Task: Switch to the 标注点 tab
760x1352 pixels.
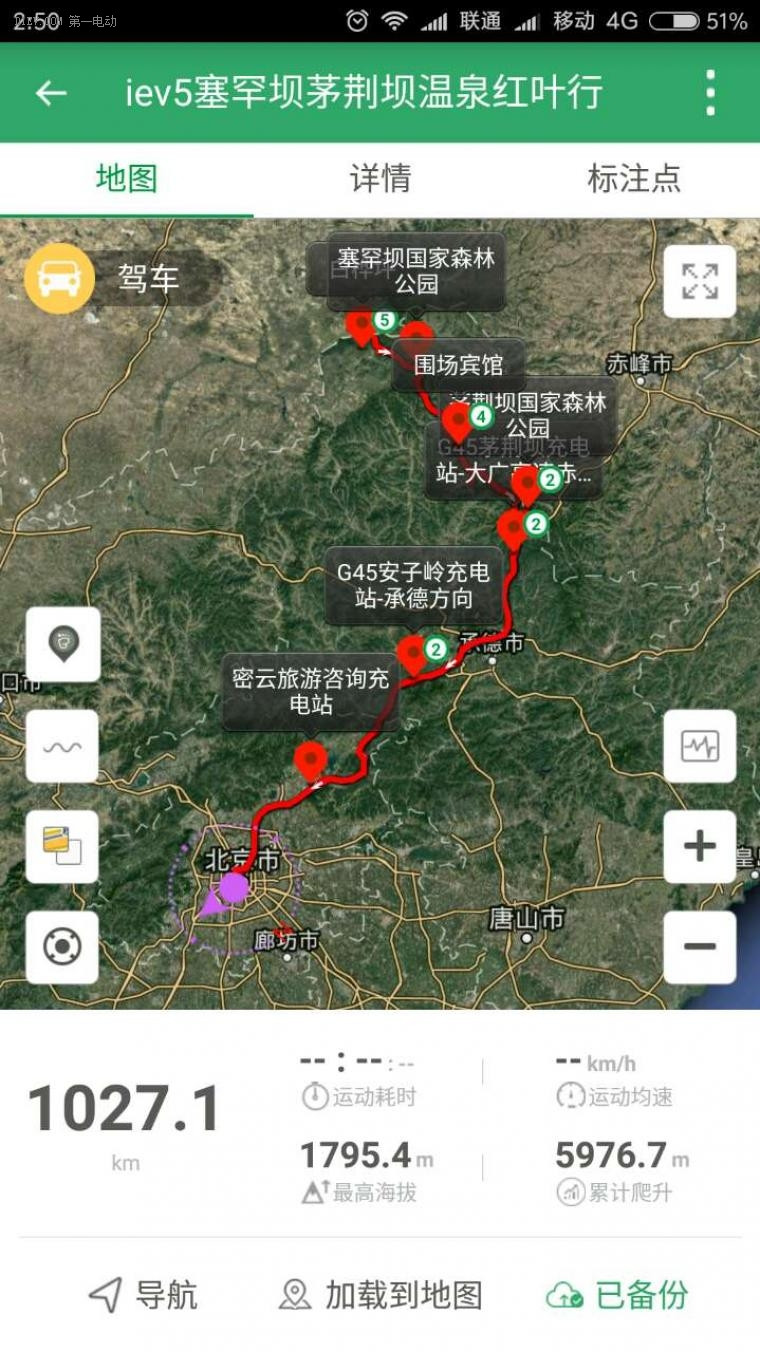Action: click(634, 179)
